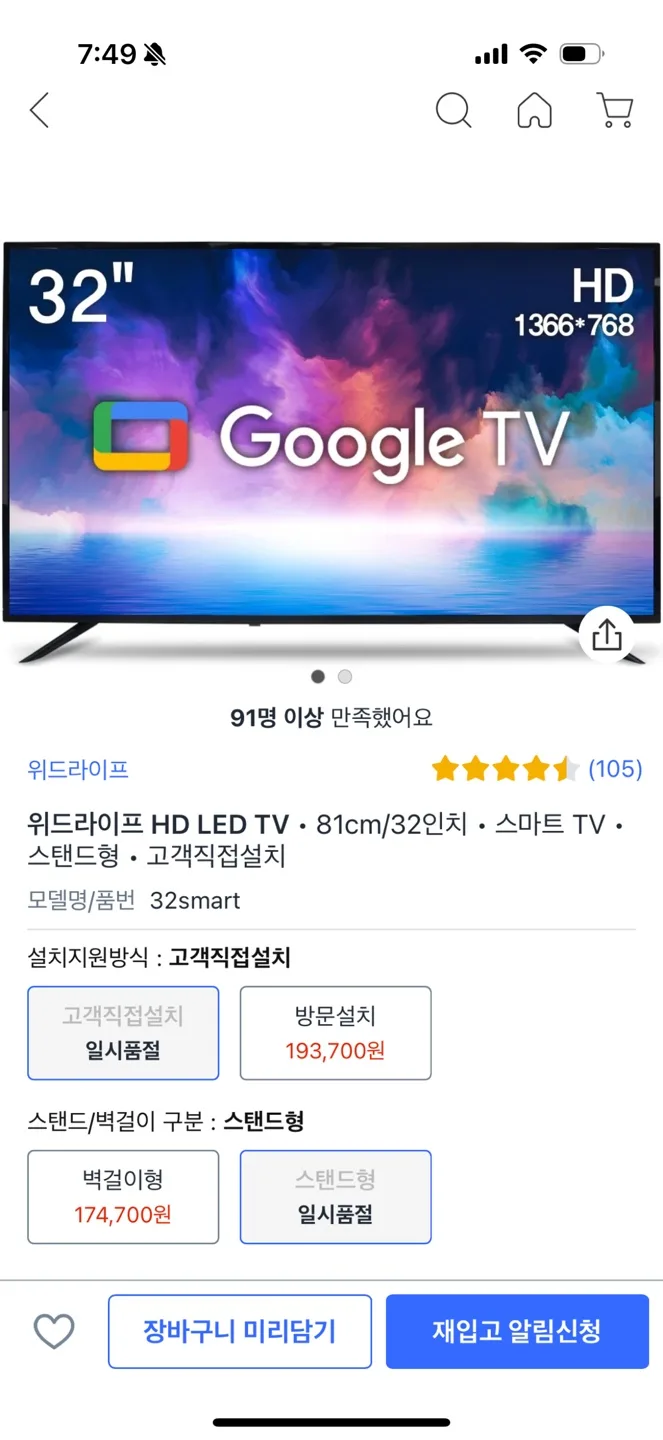Image resolution: width=663 pixels, height=1440 pixels.
Task: Open the shopping cart
Action: (x=615, y=110)
